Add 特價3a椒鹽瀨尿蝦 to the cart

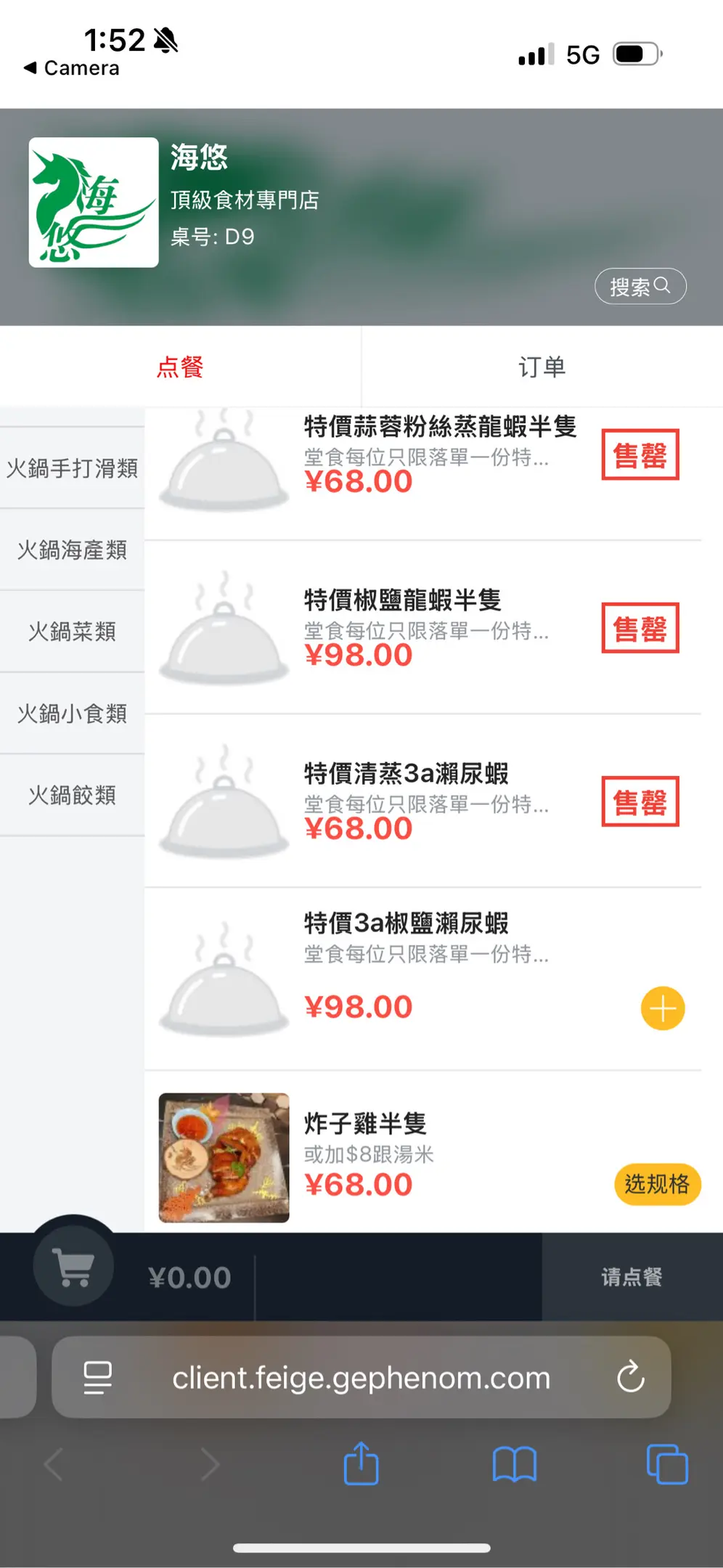click(x=662, y=1008)
